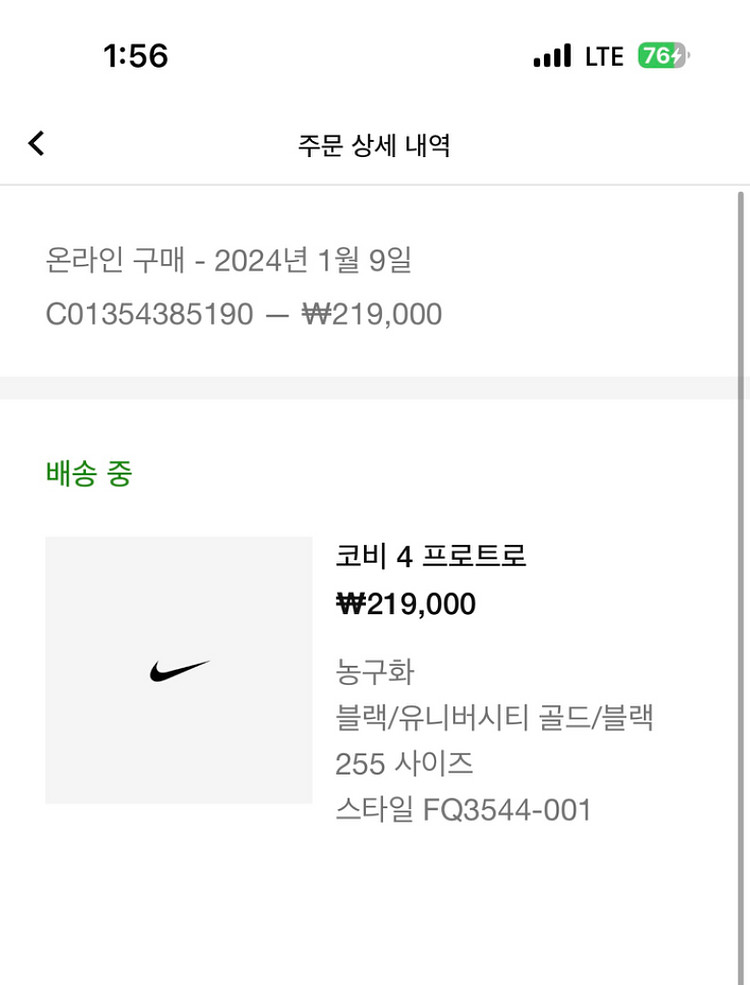Tap the back chevron to exit order details
The width and height of the screenshot is (750, 985).
click(x=37, y=143)
